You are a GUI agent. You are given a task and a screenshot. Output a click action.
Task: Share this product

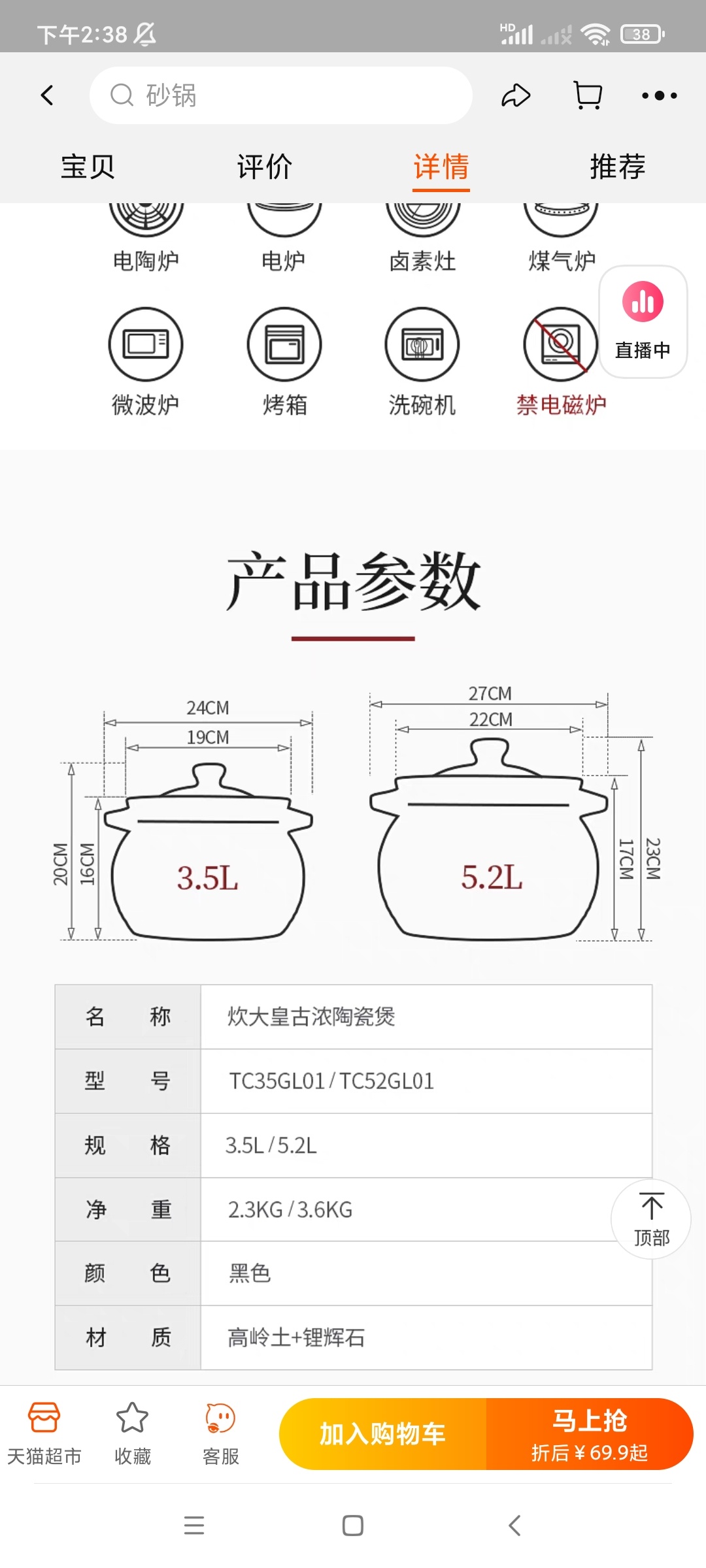click(516, 95)
